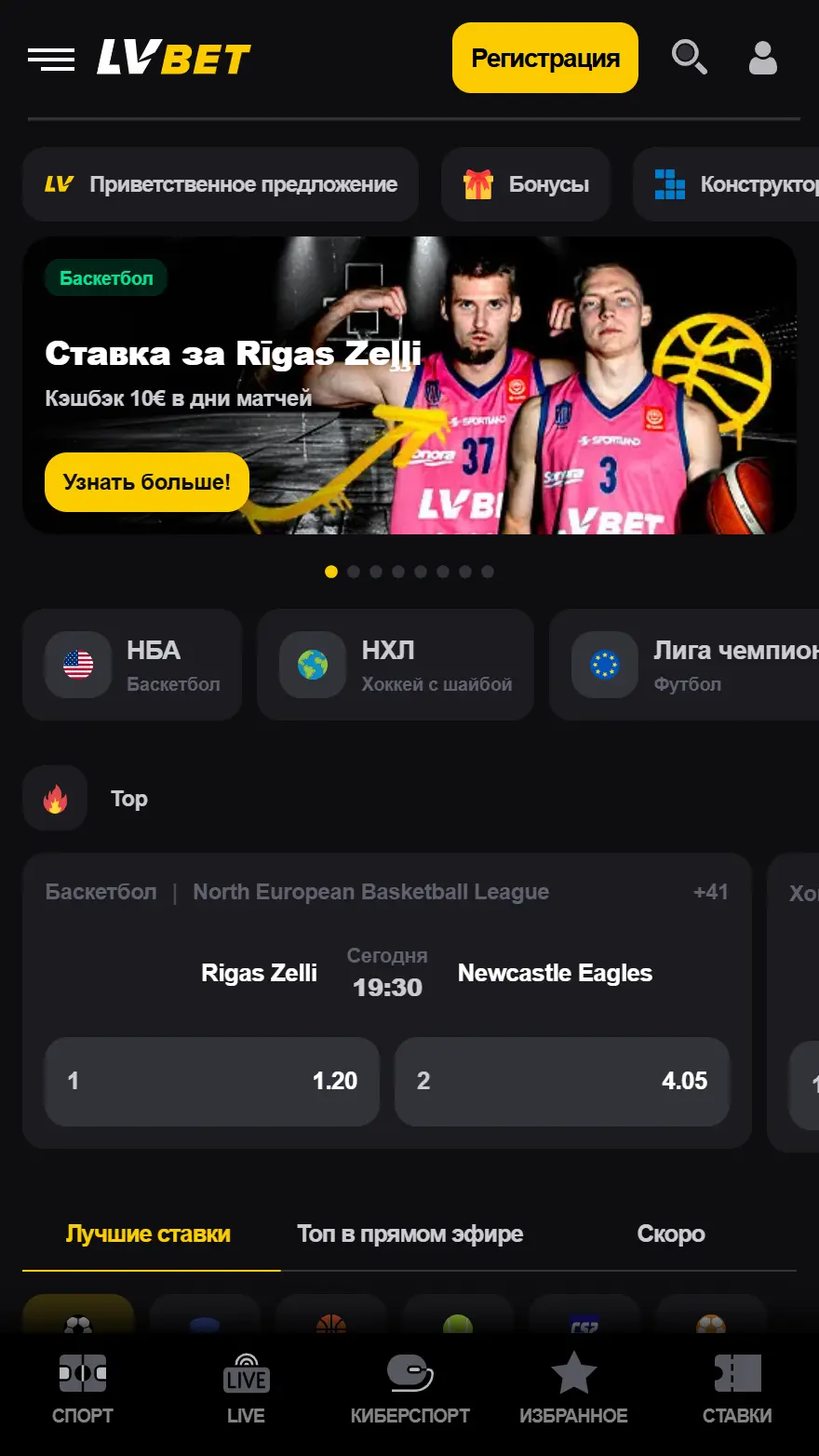The image size is (819, 1456).
Task: Switch to the Топ в прямом эфире tab
Action: point(409,1234)
